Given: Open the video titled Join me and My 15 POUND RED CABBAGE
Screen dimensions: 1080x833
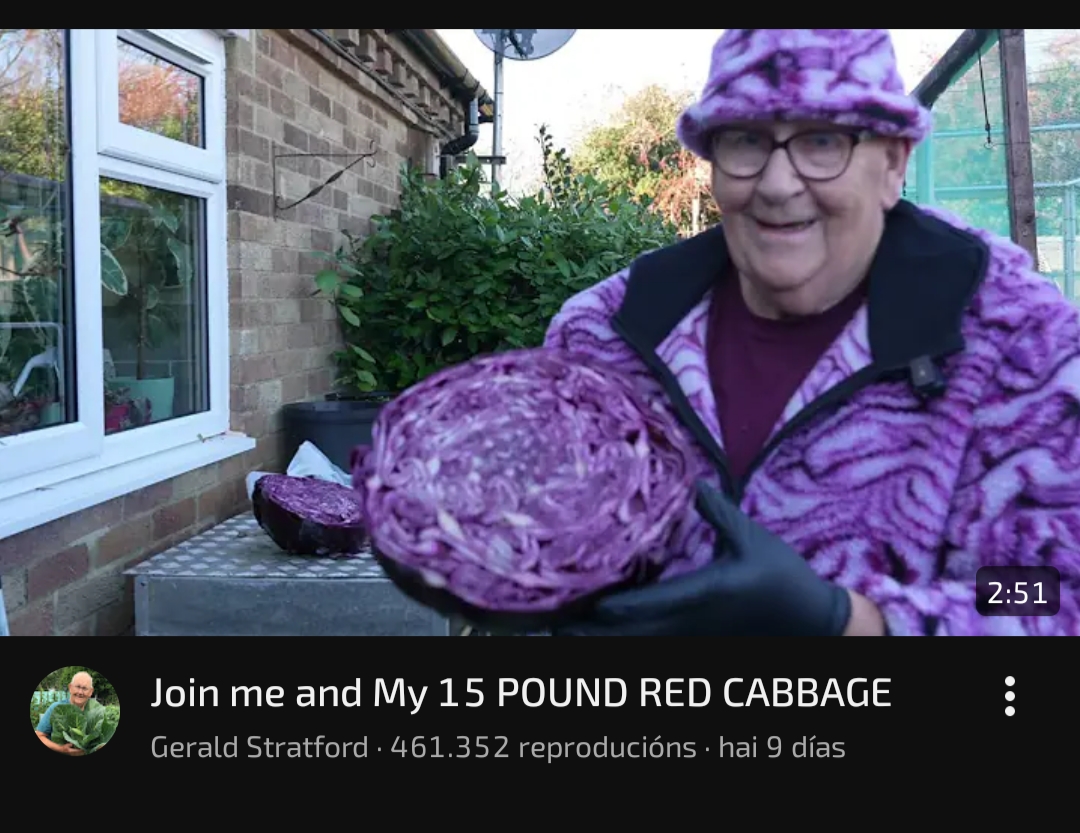Looking at the screenshot, I should click(x=520, y=693).
